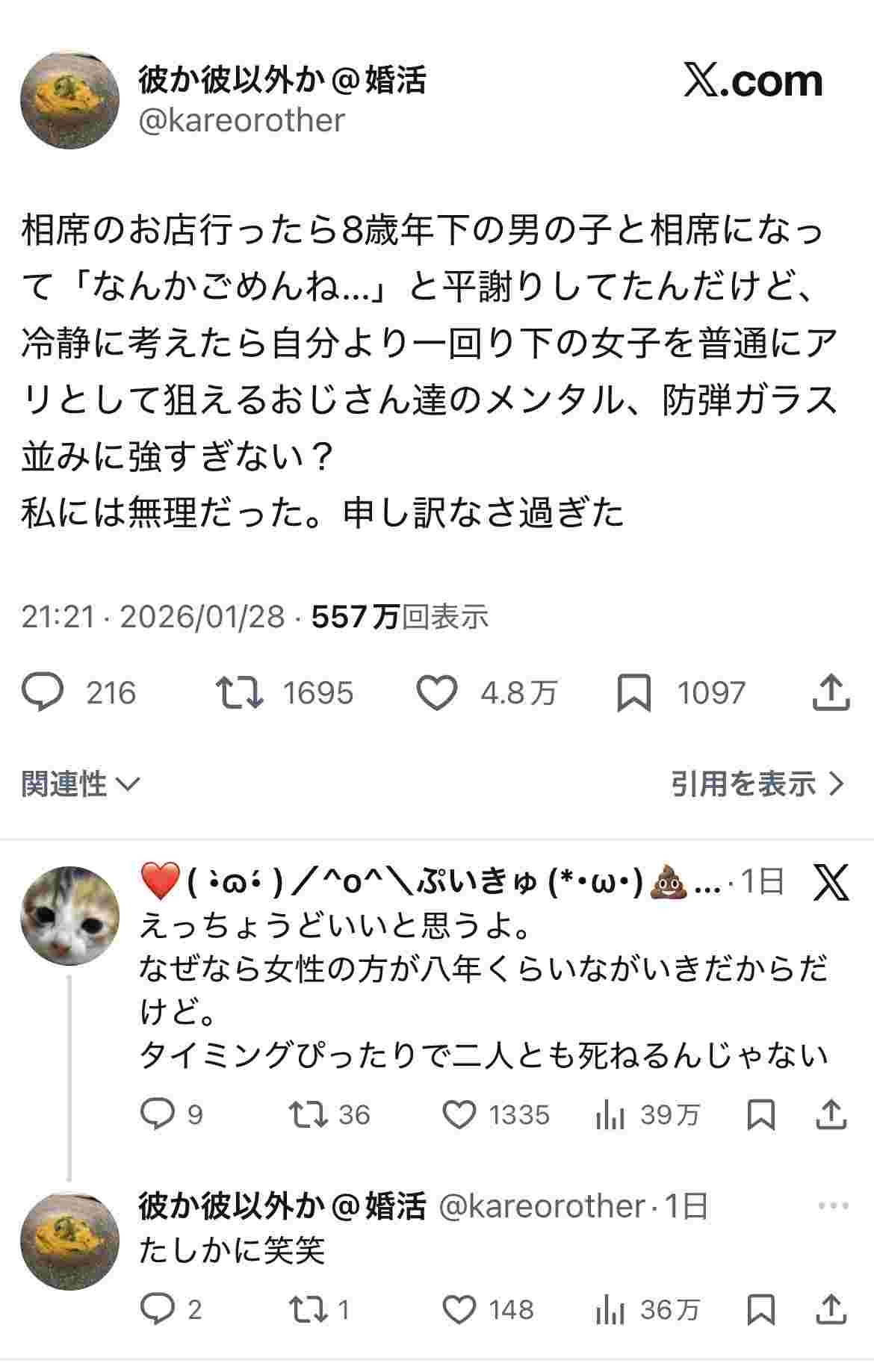The image size is (874, 1372).
Task: View analytics of reply with 39万 views
Action: (x=610, y=1115)
